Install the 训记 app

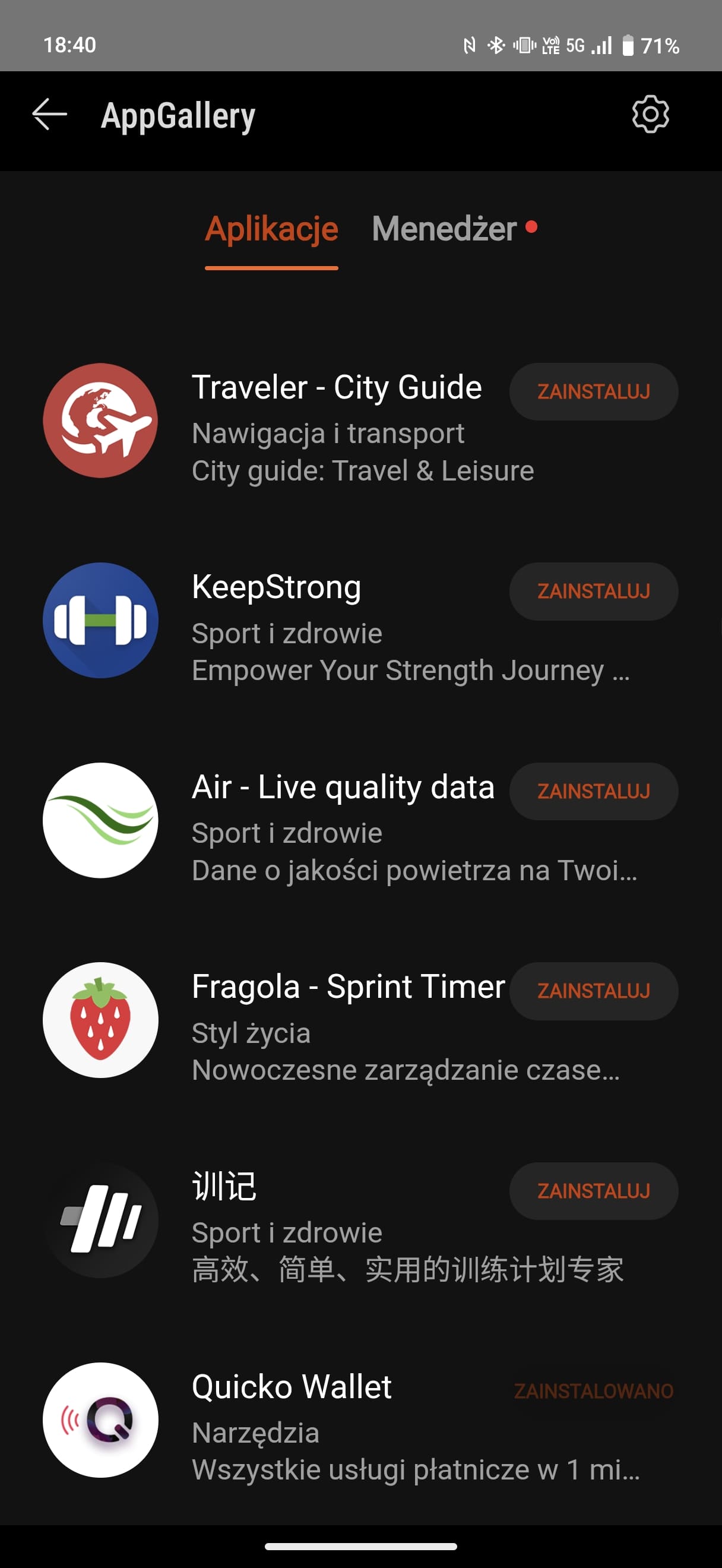594,1191
